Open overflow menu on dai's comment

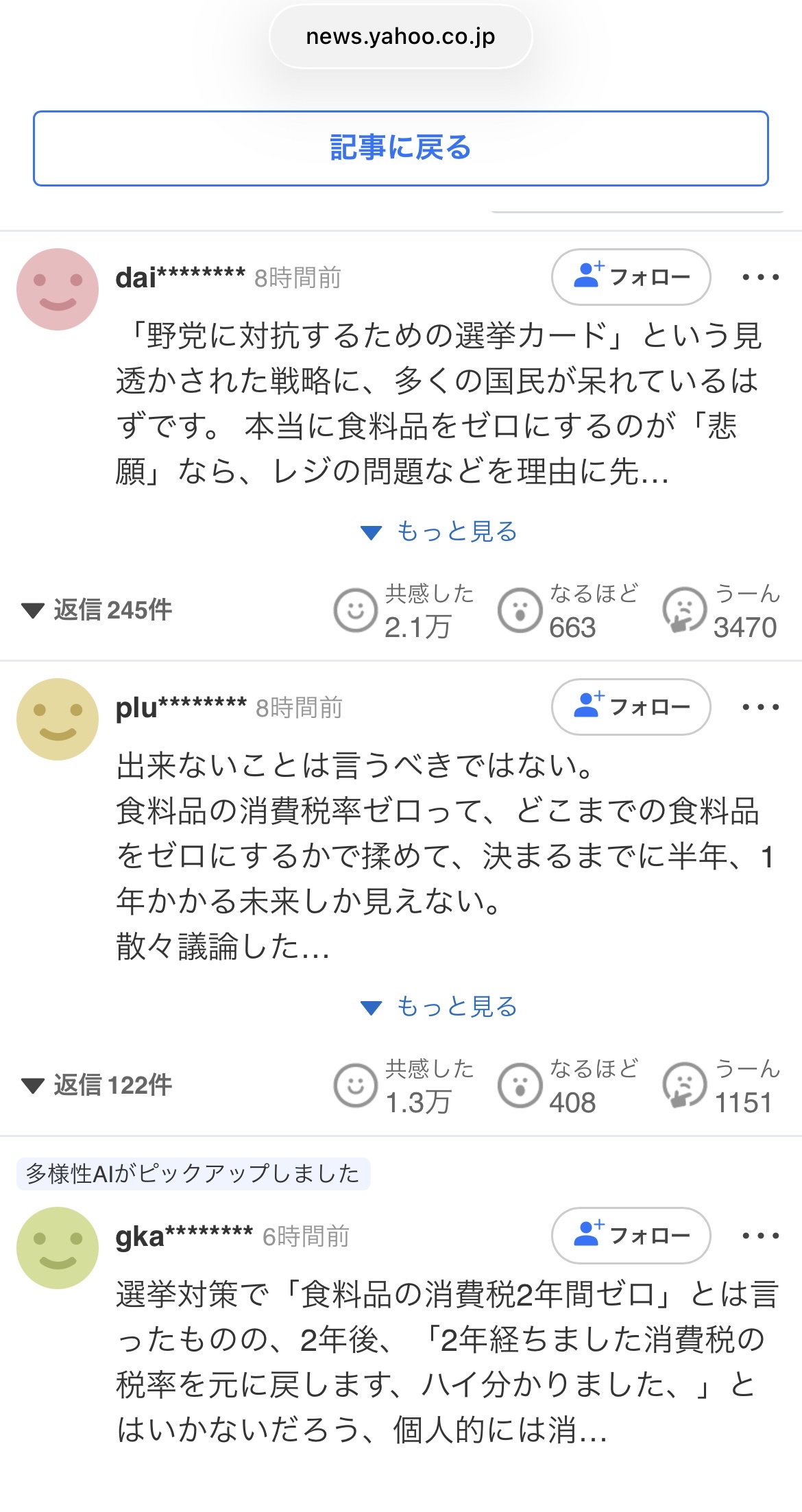click(x=760, y=278)
